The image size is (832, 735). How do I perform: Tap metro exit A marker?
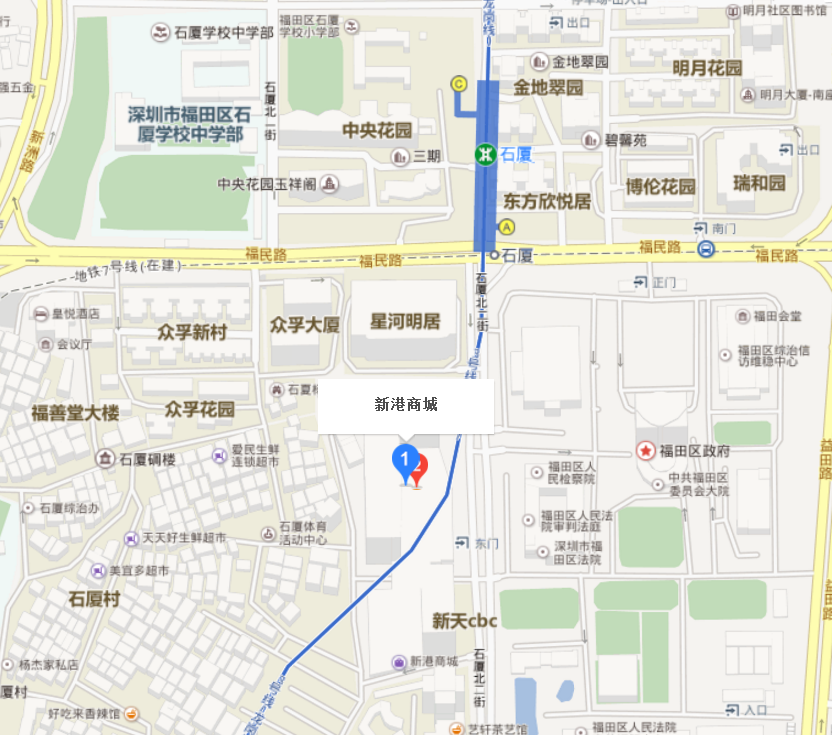506,228
